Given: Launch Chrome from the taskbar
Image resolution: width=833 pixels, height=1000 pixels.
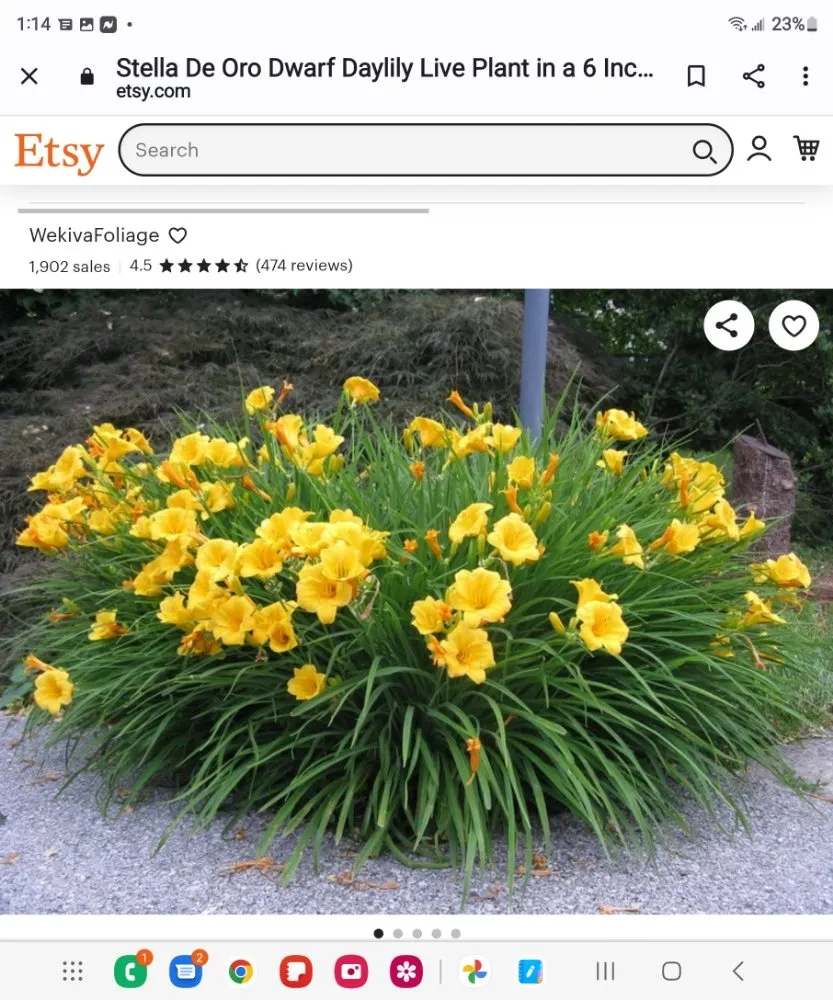Looking at the screenshot, I should pos(240,971).
